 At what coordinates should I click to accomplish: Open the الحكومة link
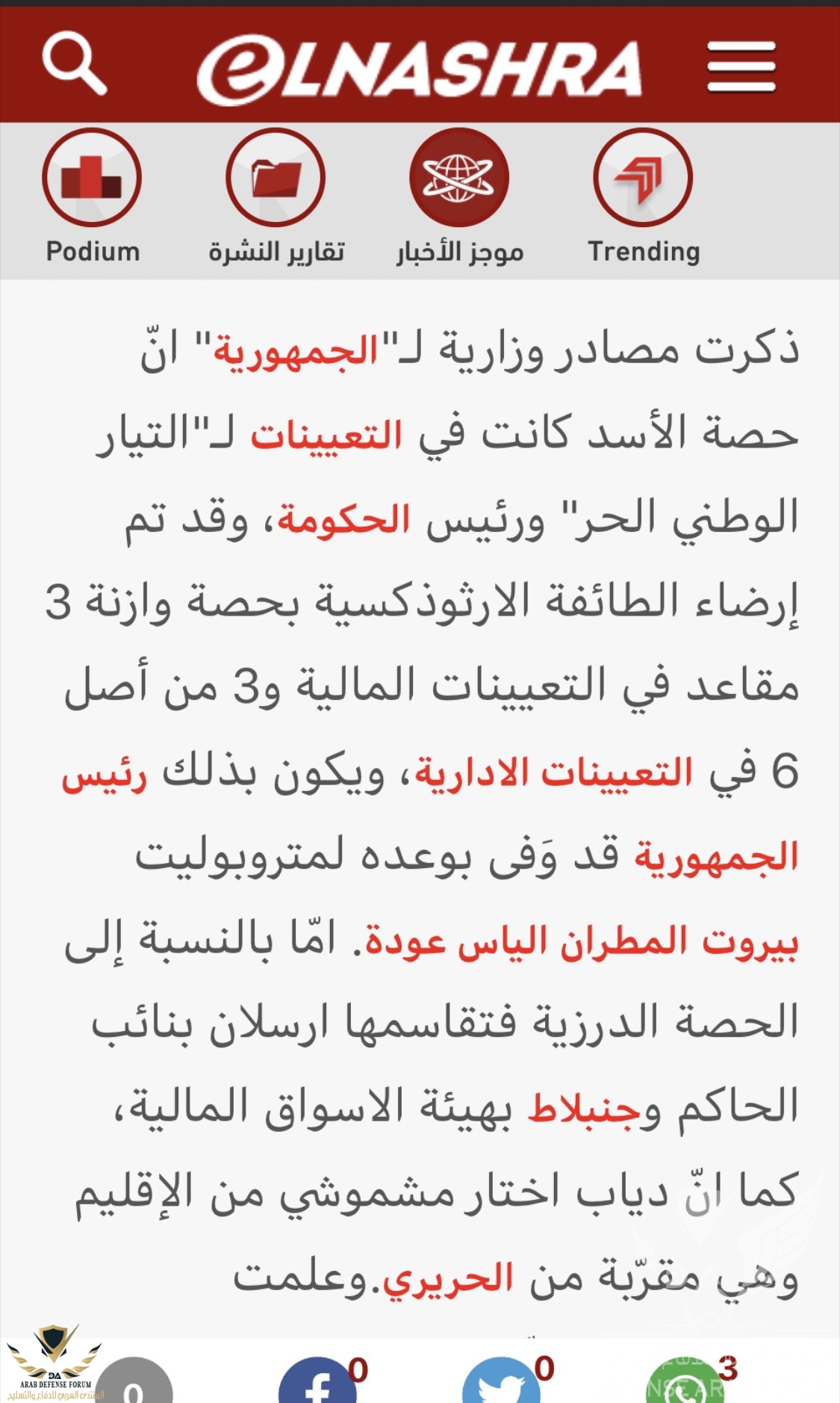[343, 519]
